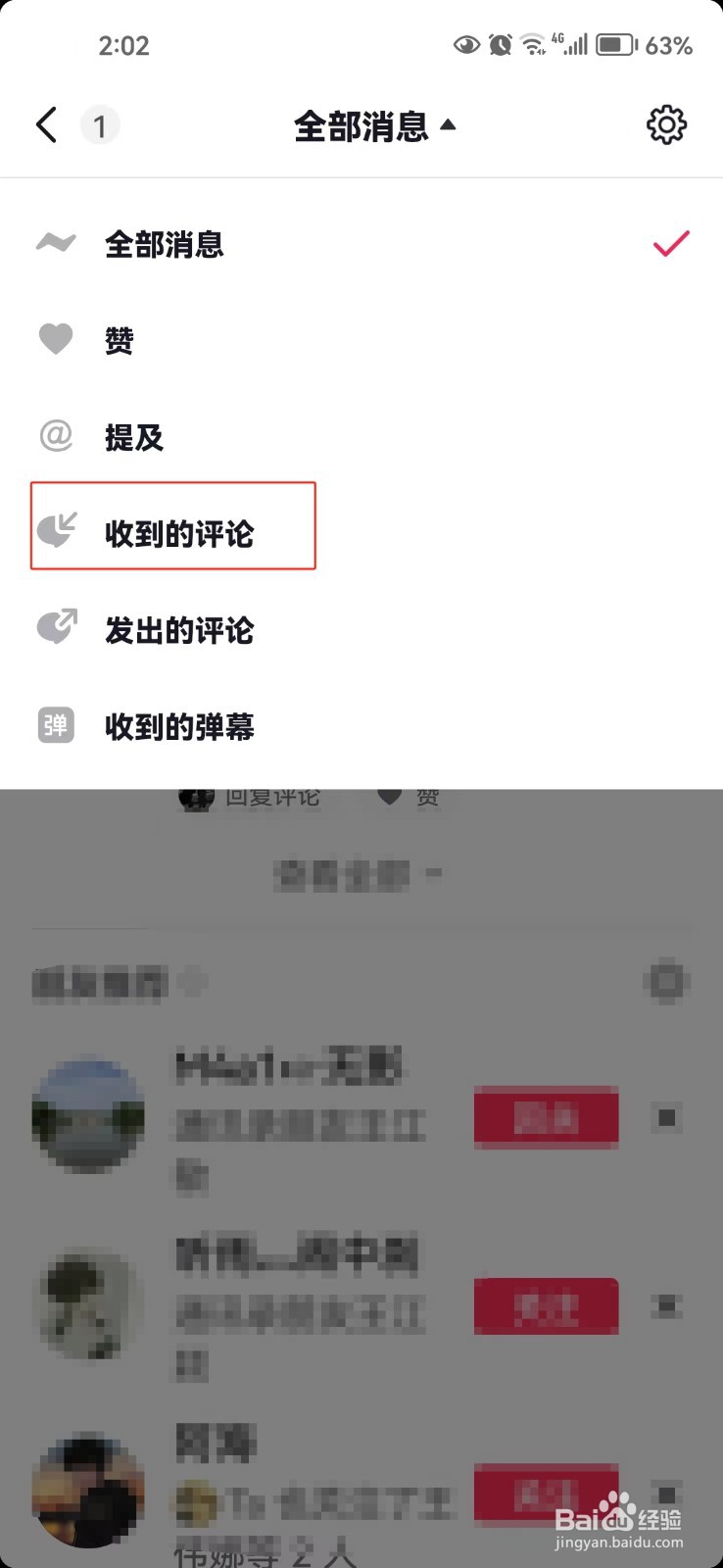Tap the back arrow icon
This screenshot has width=723, height=1568.
pyautogui.click(x=45, y=125)
